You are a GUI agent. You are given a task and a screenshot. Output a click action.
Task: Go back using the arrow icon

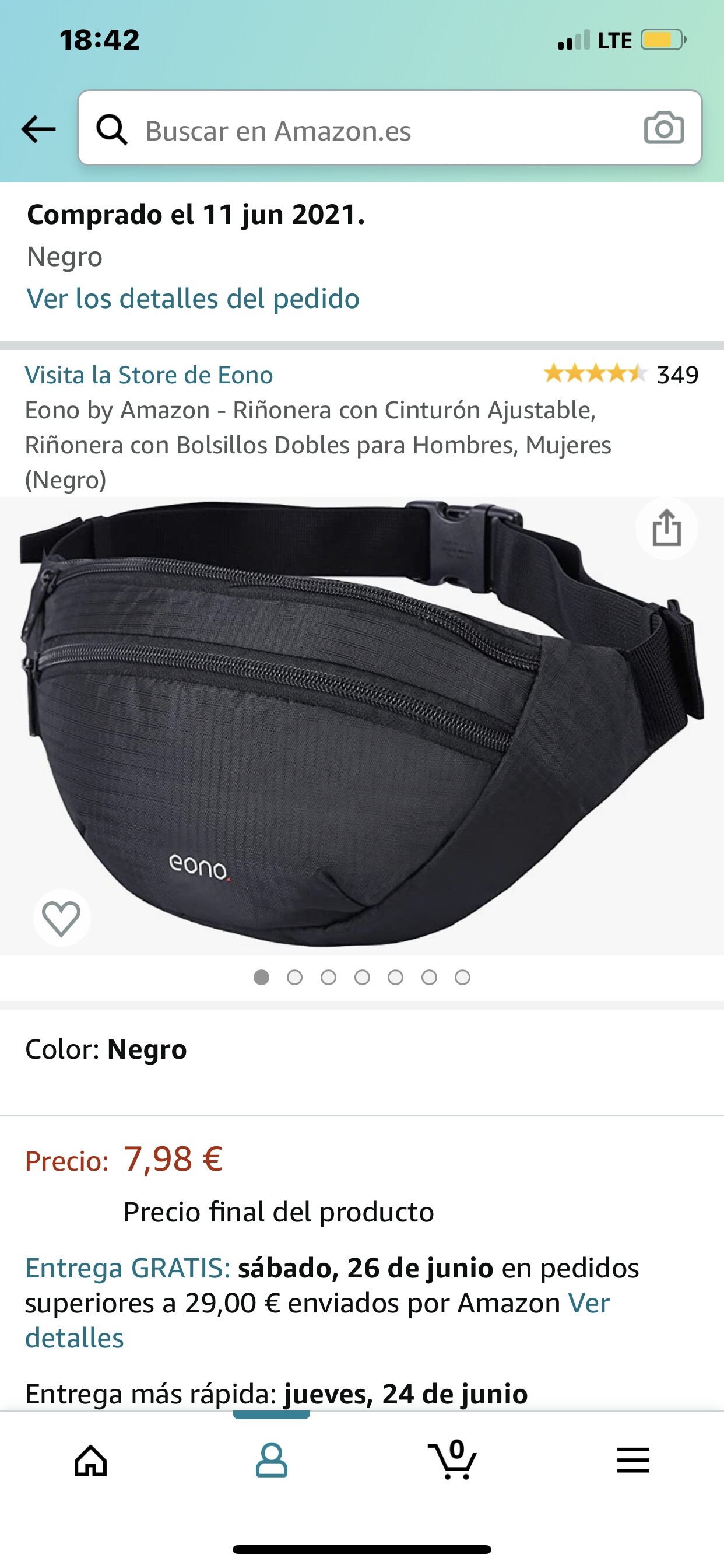(38, 129)
